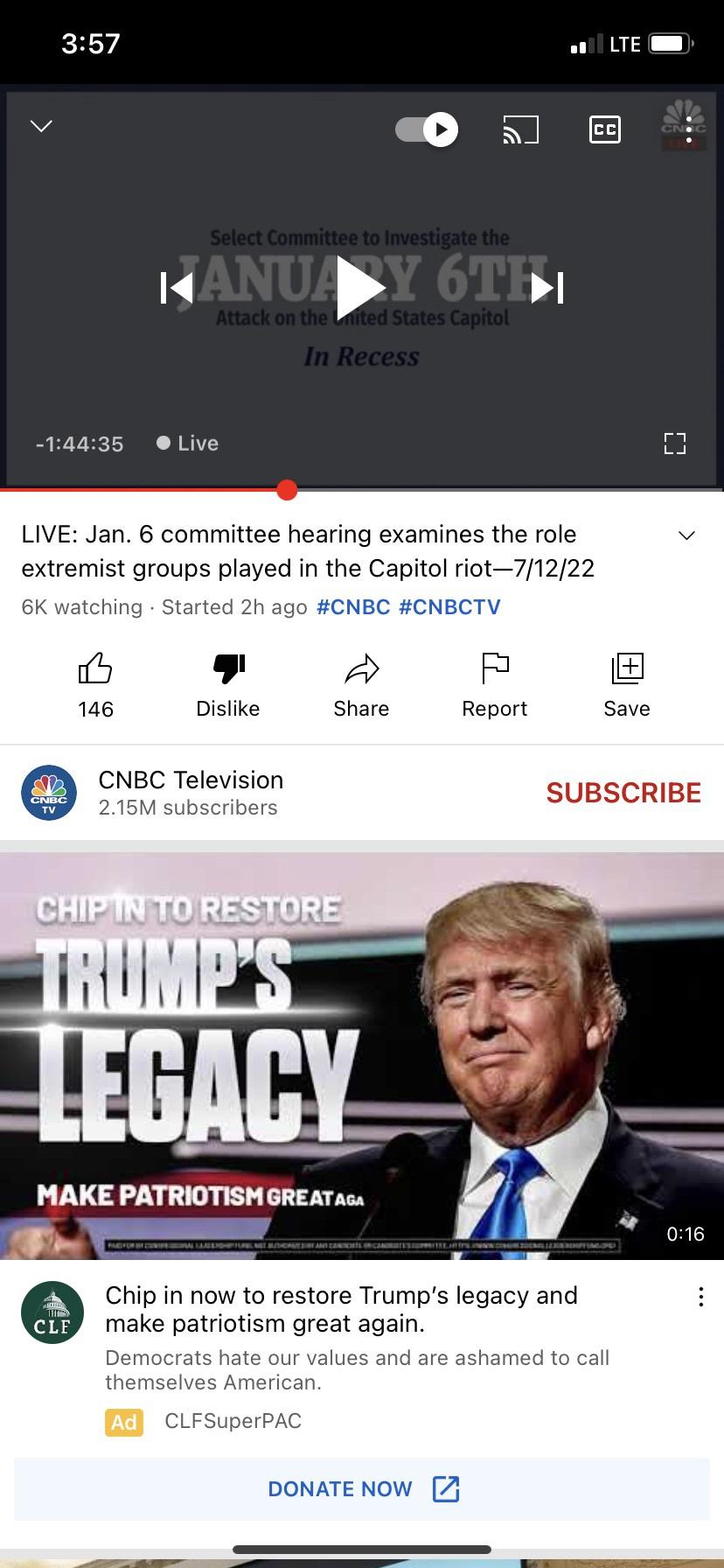724x1568 pixels.
Task: Expand the video description
Action: 687,535
